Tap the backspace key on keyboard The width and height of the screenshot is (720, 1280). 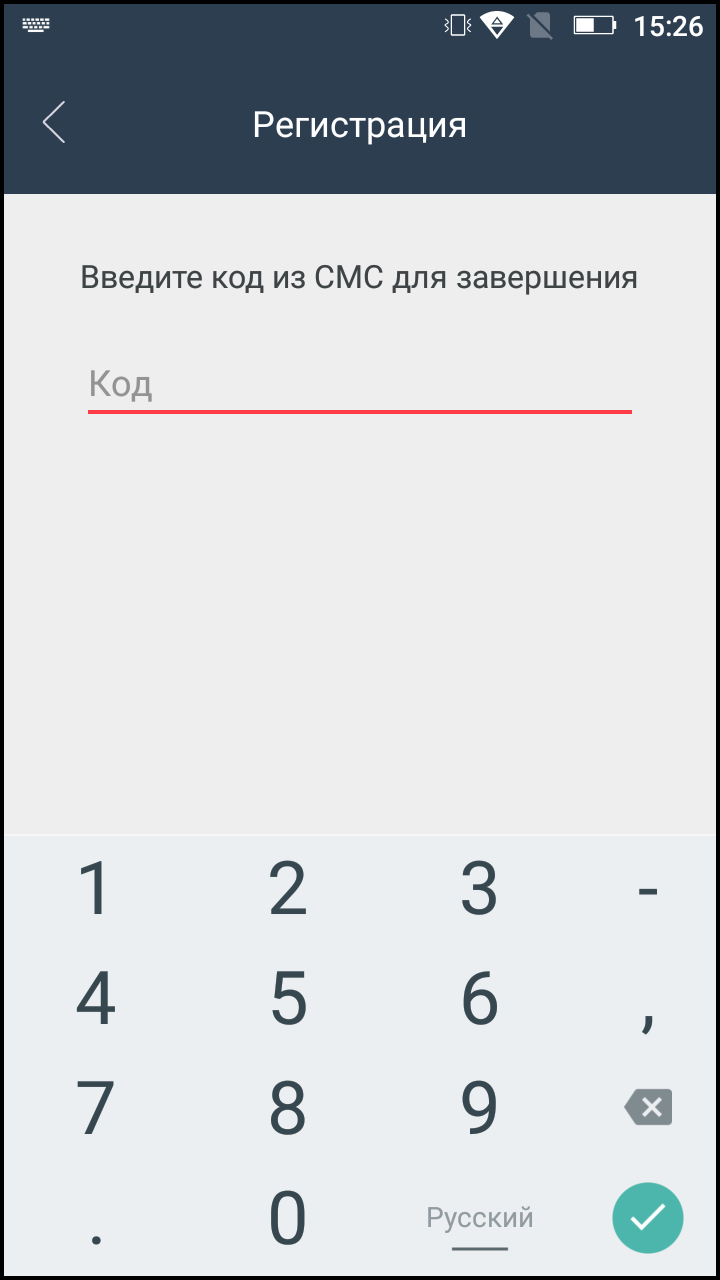[648, 1107]
